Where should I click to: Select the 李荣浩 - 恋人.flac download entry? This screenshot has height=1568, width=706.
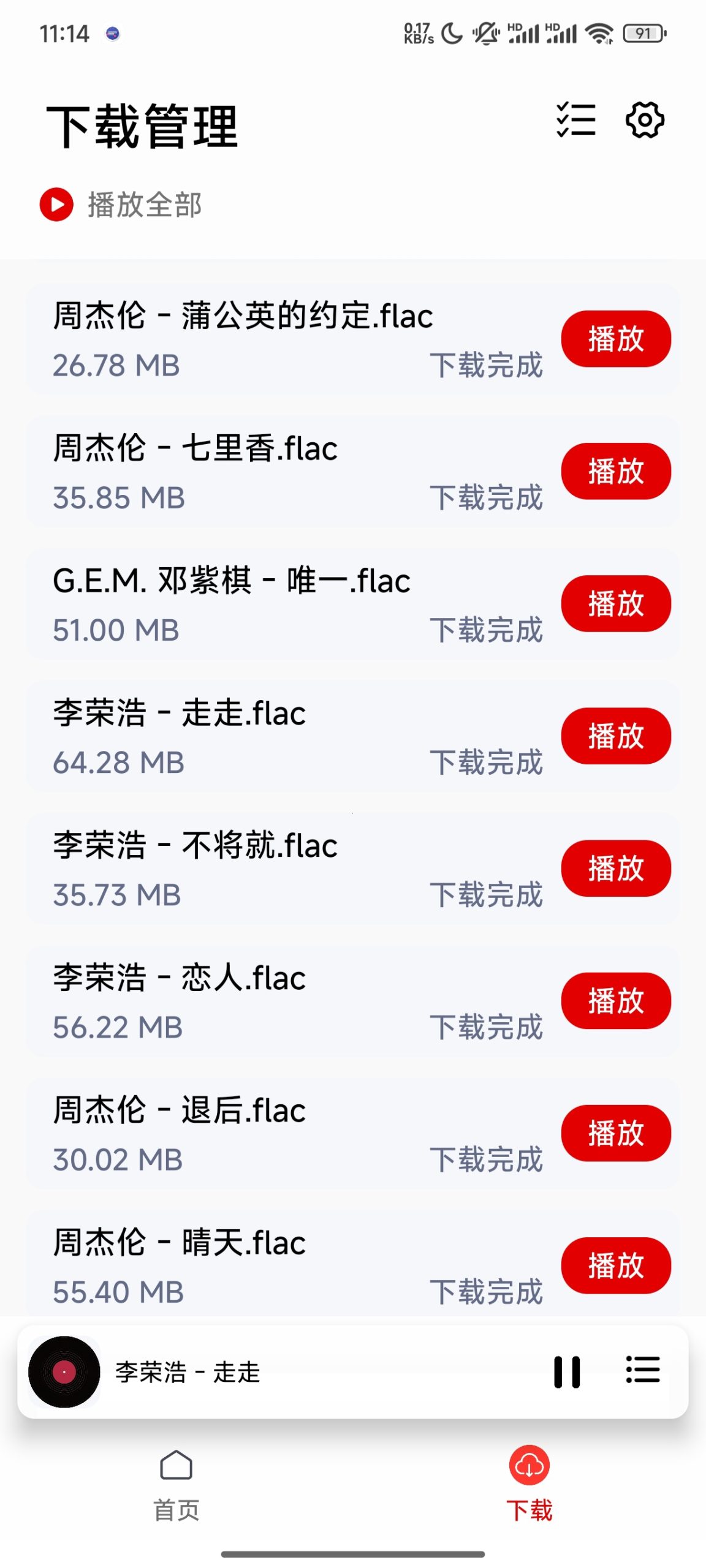click(245, 998)
